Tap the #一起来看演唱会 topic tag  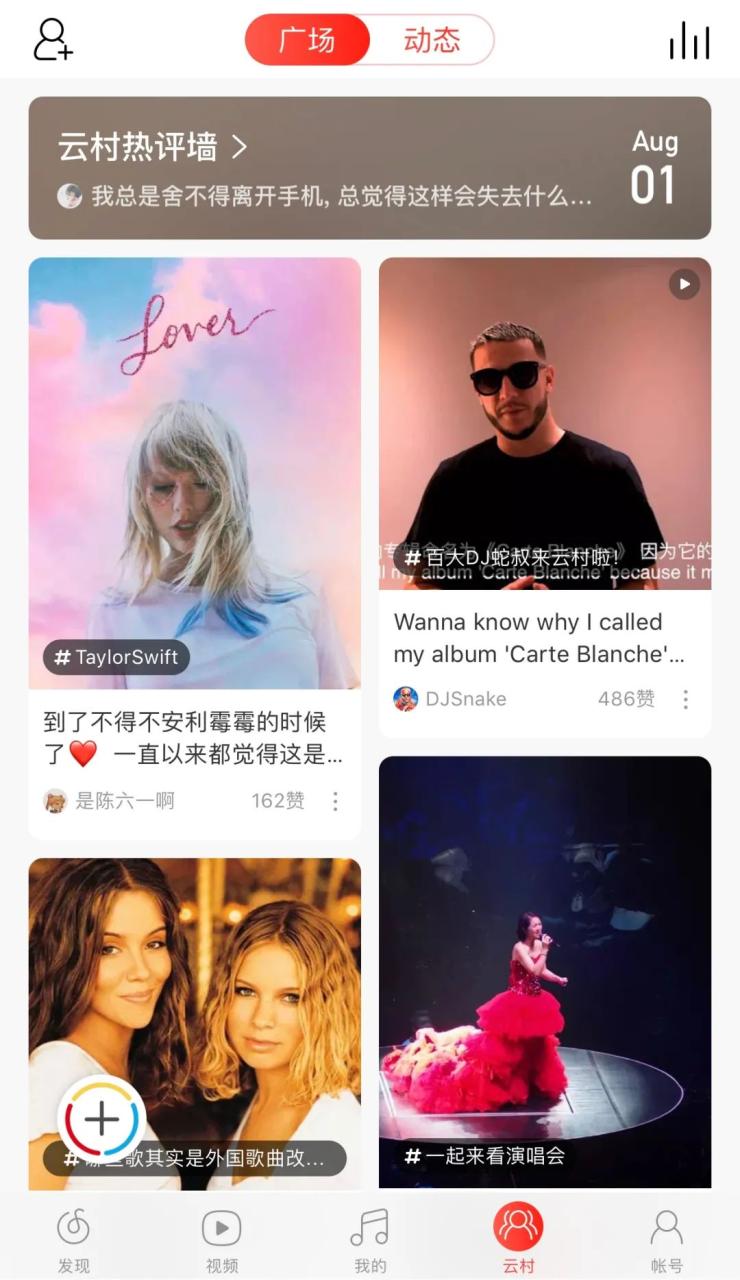point(485,1156)
